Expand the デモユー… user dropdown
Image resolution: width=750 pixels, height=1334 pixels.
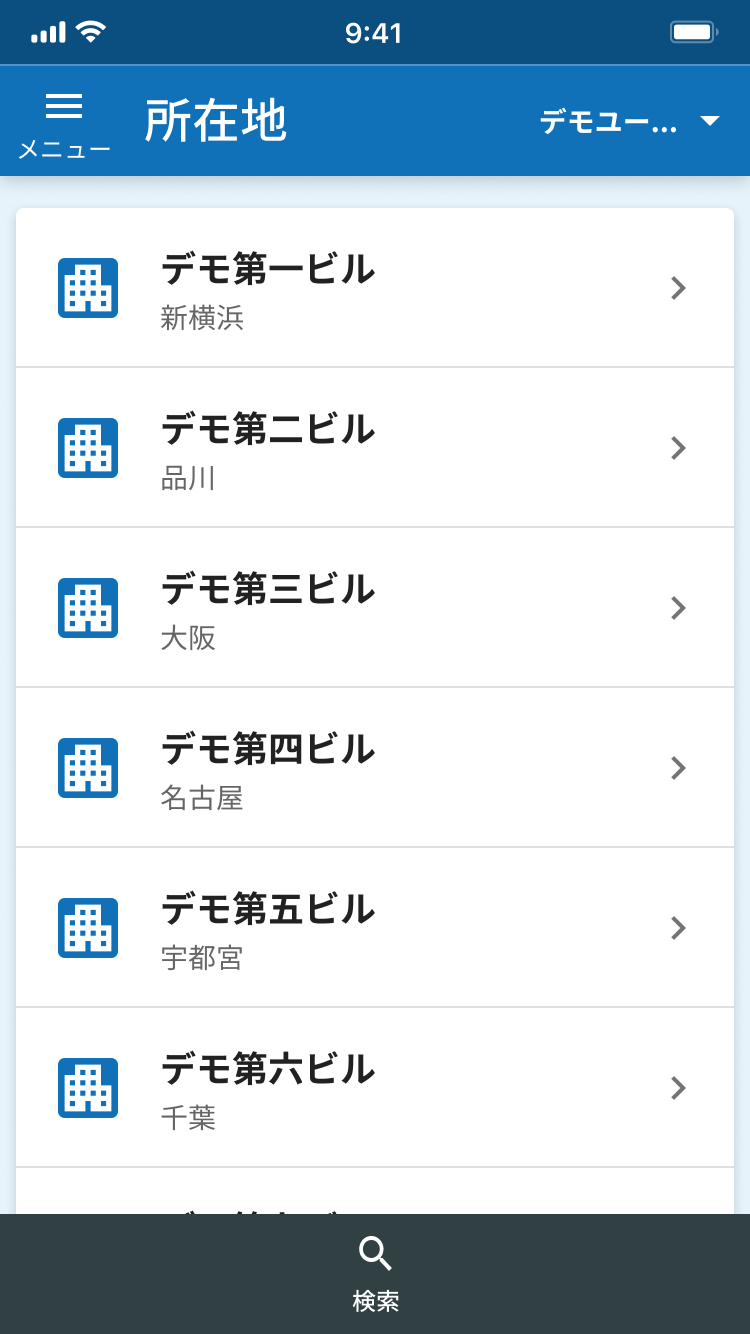630,122
